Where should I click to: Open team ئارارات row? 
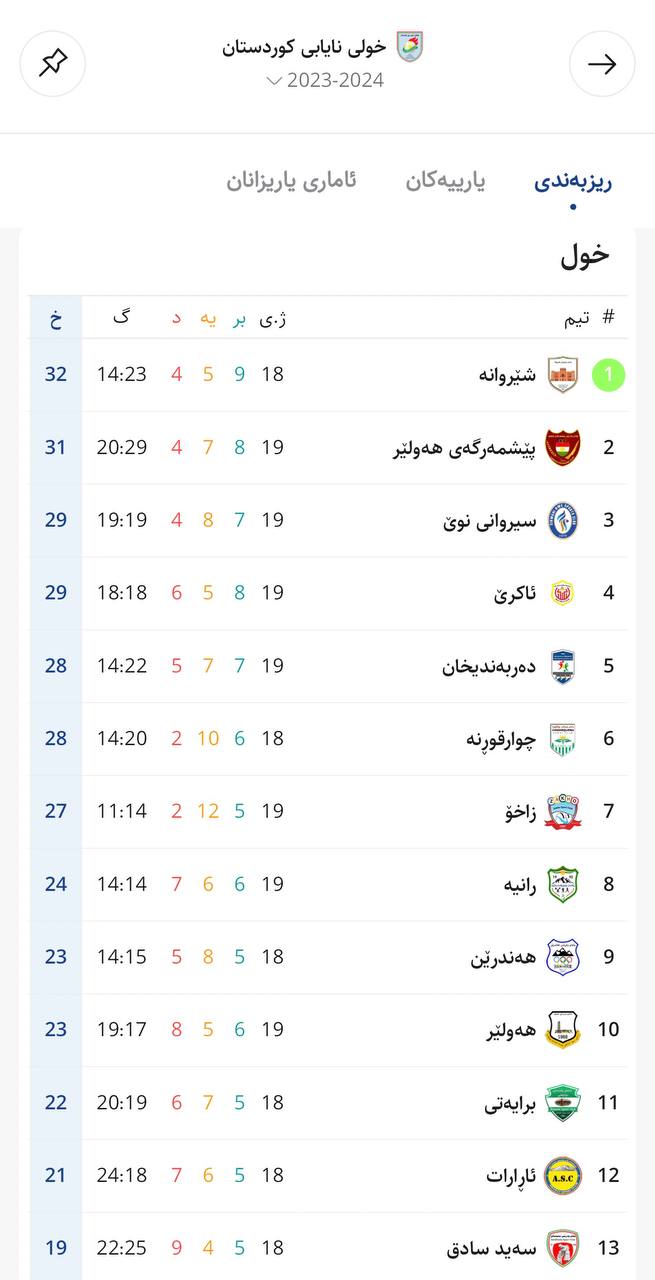click(512, 1175)
